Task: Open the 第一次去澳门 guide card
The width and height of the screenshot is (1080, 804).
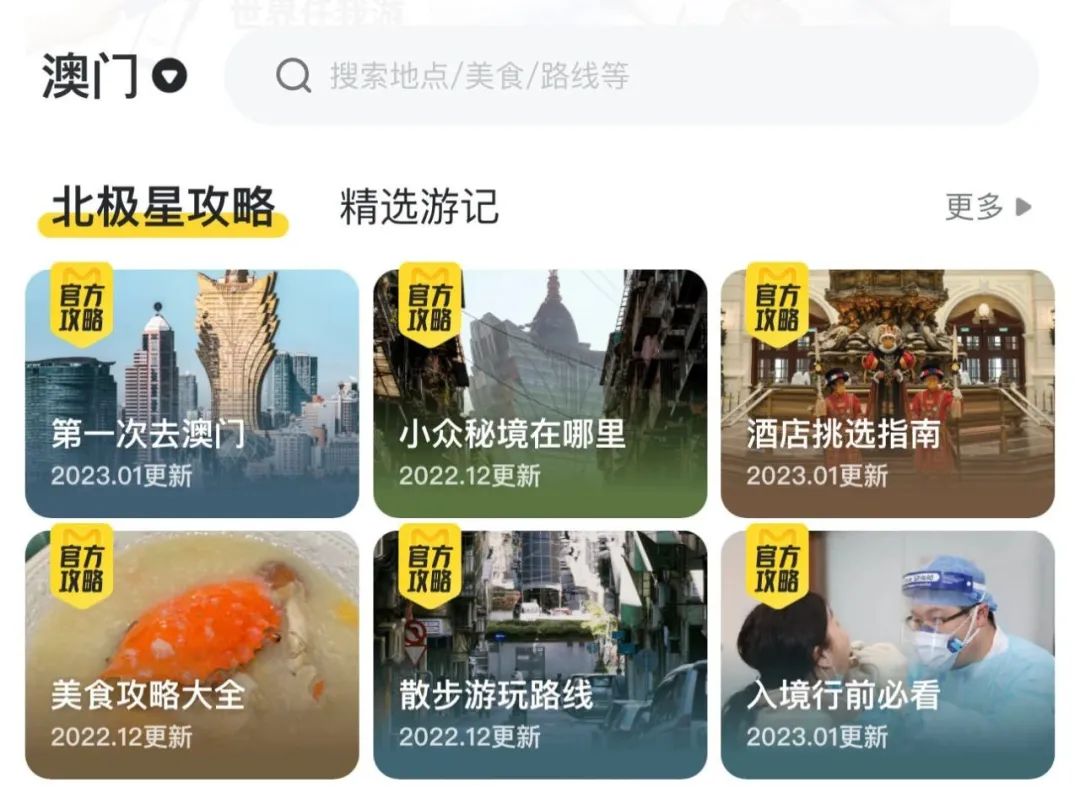Action: [x=192, y=393]
